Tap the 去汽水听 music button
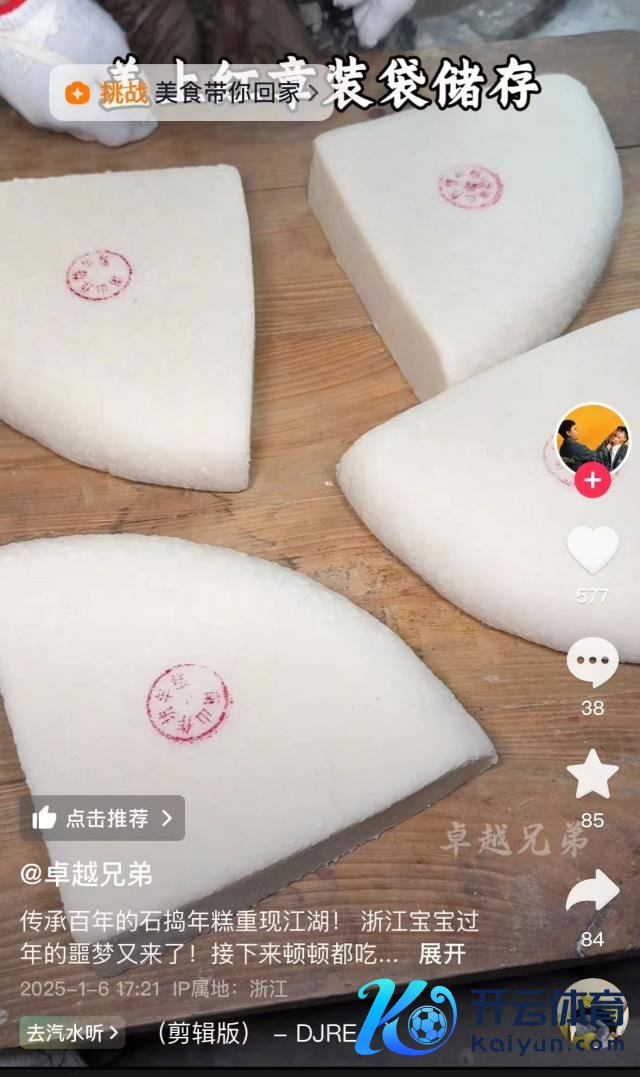This screenshot has width=640, height=1077. click(x=72, y=1032)
